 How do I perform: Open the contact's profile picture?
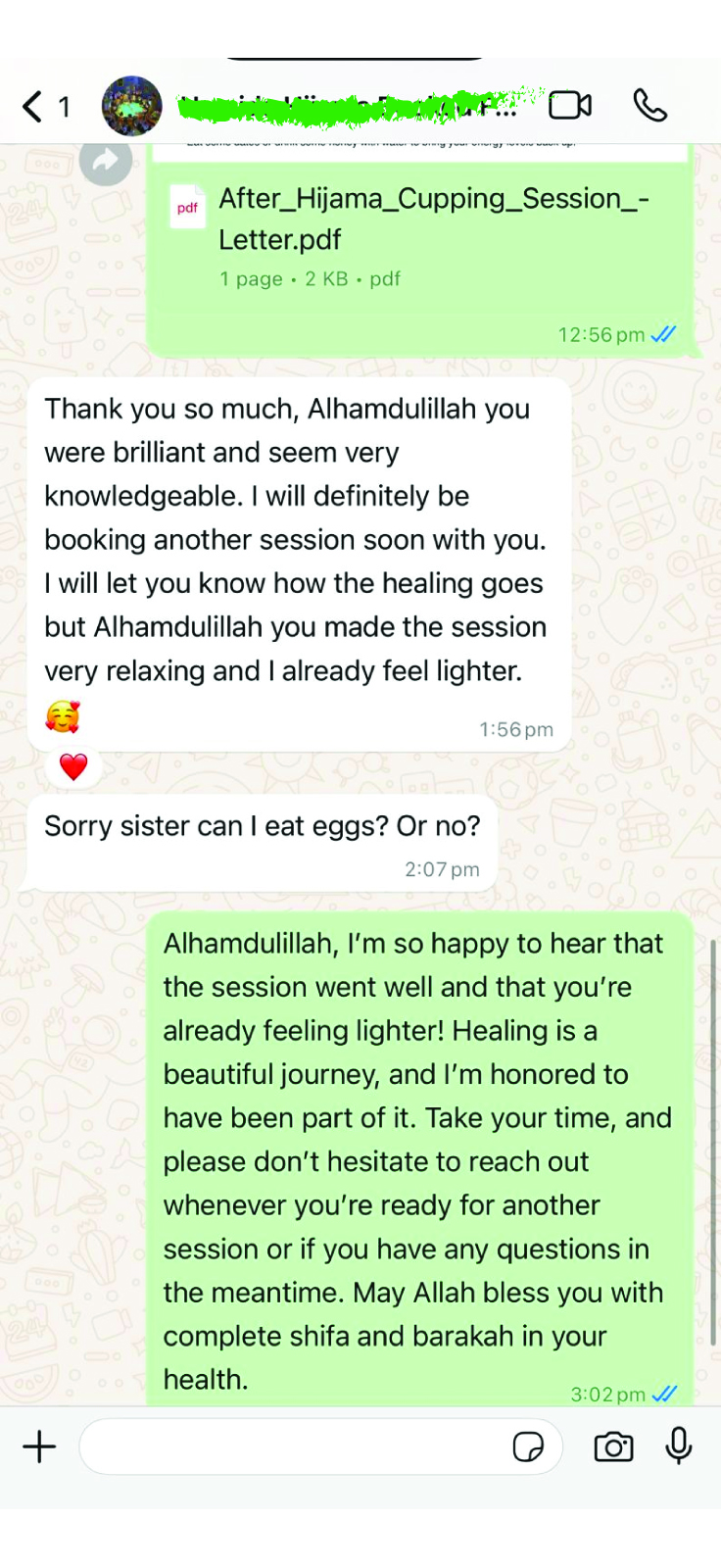[x=132, y=106]
